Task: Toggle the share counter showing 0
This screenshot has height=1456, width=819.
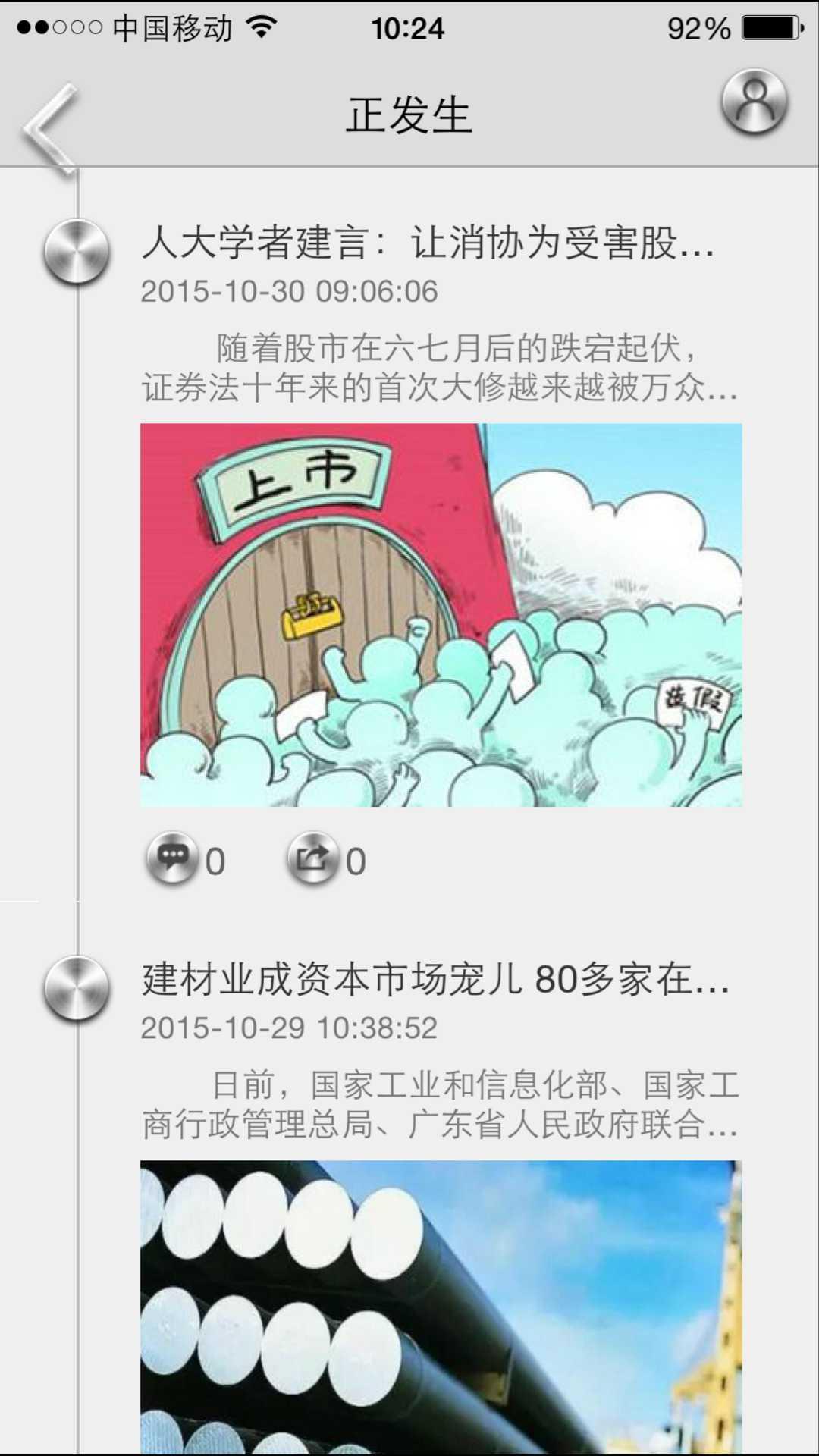Action: pyautogui.click(x=356, y=861)
